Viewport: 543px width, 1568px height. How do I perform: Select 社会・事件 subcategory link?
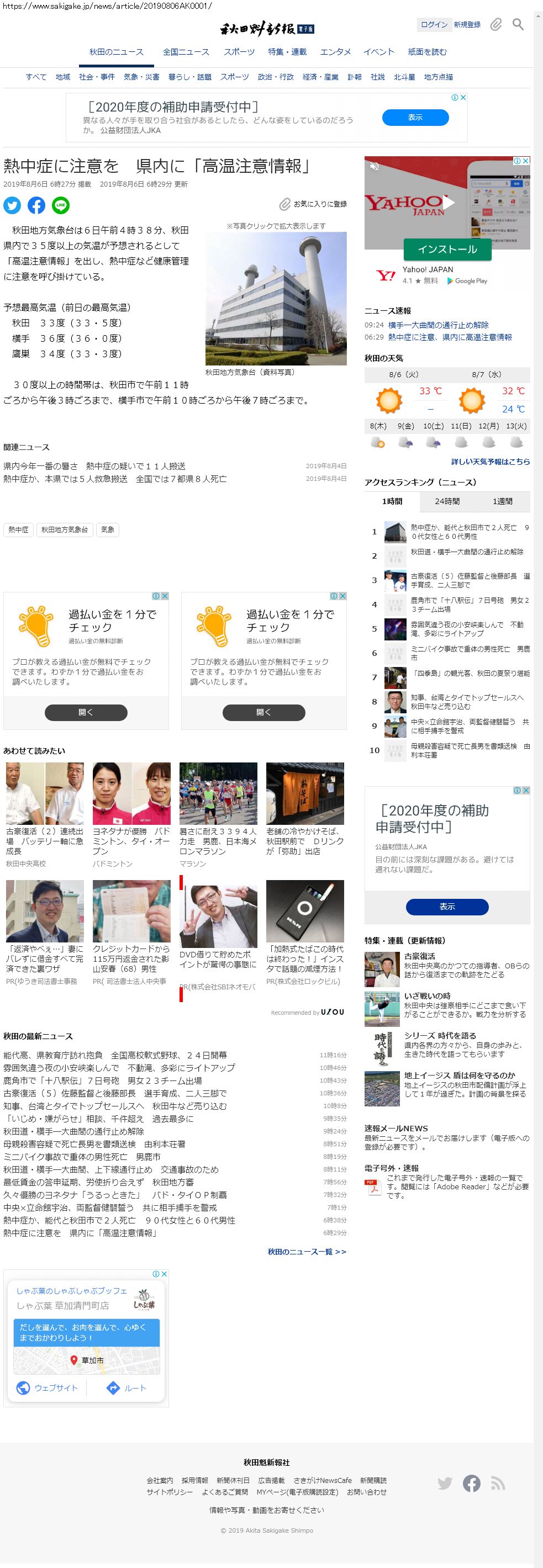97,77
